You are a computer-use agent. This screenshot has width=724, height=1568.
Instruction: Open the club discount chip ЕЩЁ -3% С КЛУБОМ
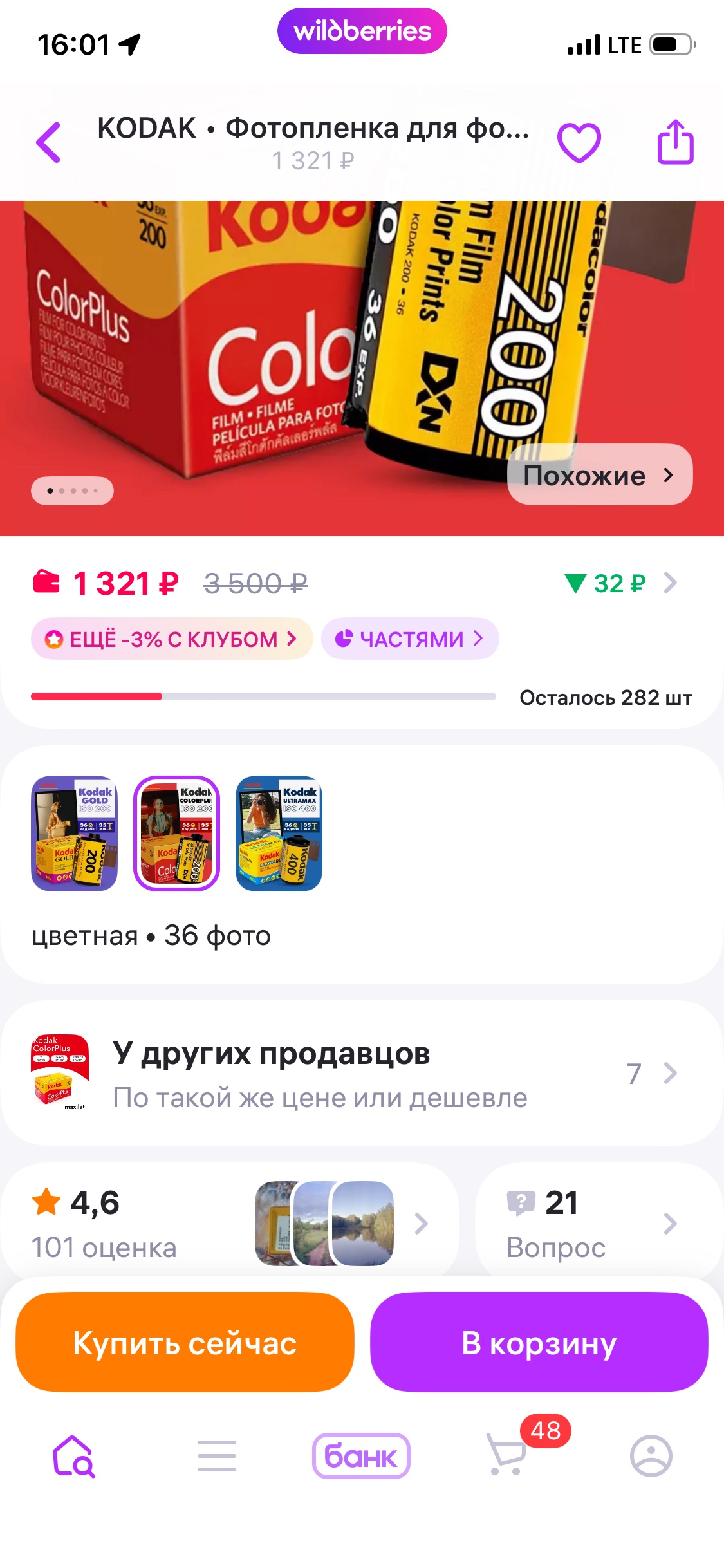click(x=171, y=639)
